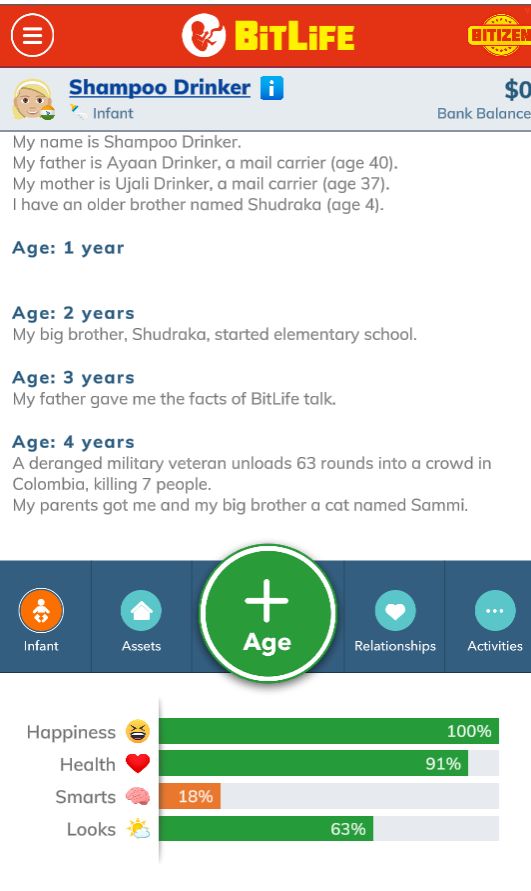Open the Shampoo Drinker name link
This screenshot has height=891, width=531.
(x=160, y=88)
